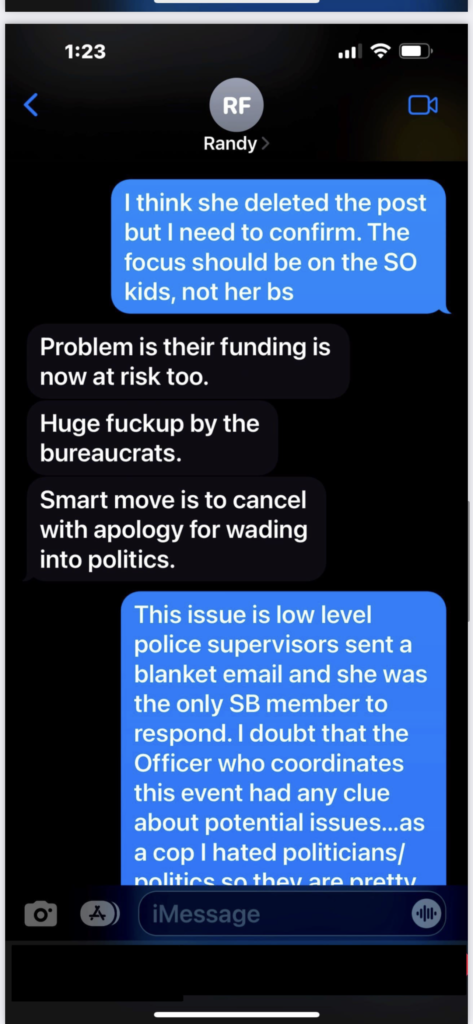Image resolution: width=473 pixels, height=1024 pixels.
Task: Go back to the messages list
Action: [x=31, y=104]
